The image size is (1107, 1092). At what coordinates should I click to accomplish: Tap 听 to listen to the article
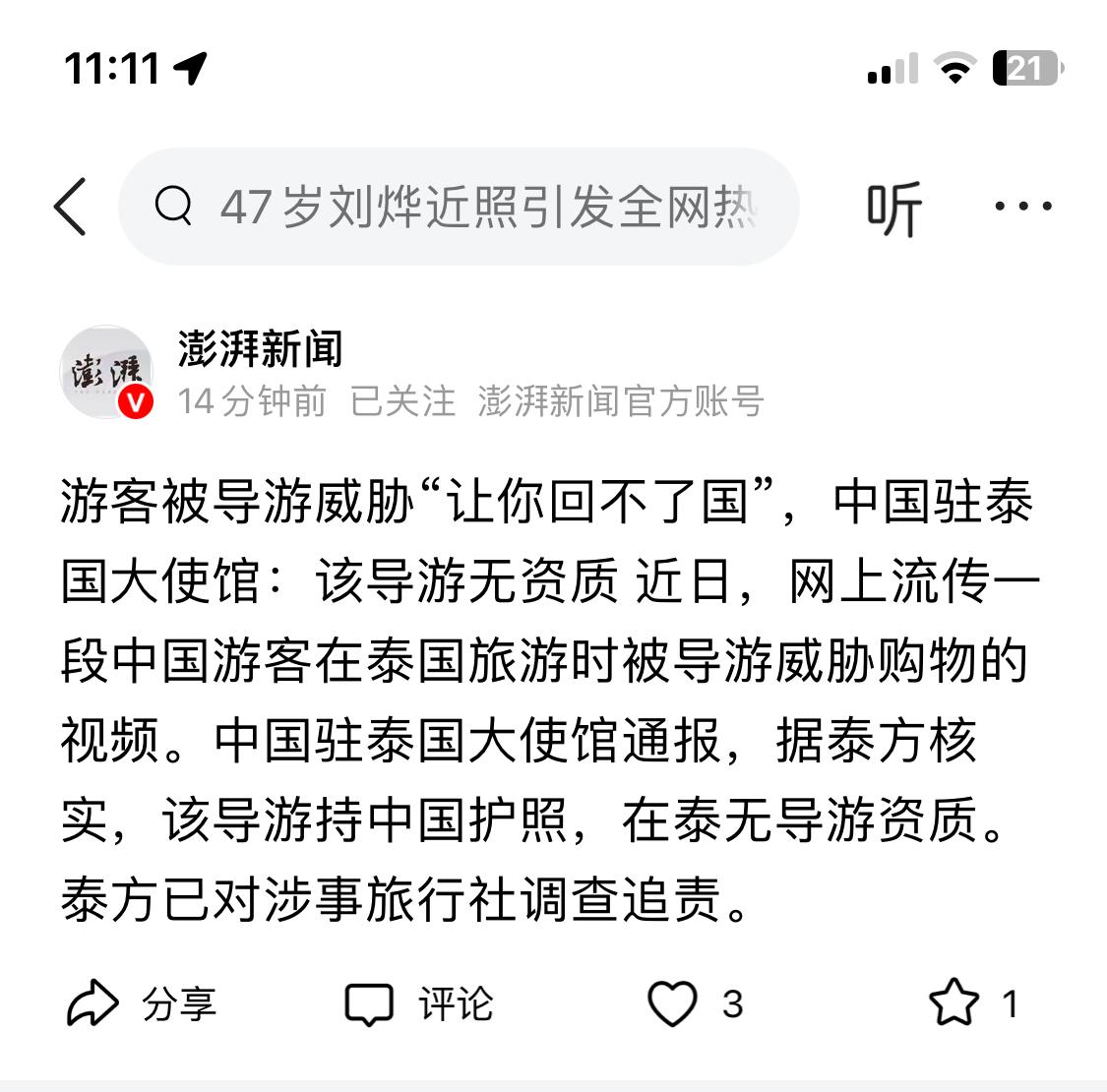tap(893, 209)
